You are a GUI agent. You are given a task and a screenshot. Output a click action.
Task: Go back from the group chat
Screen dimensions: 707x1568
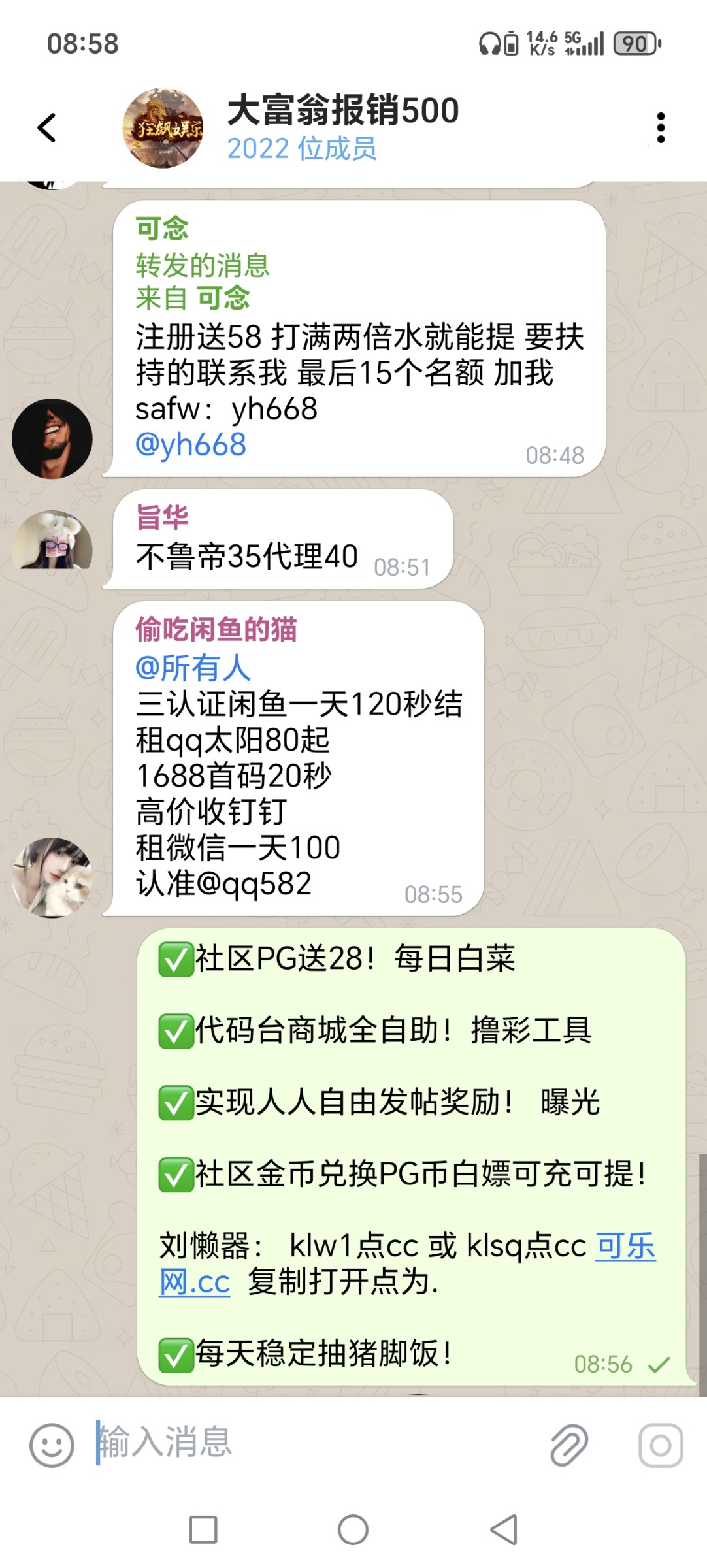click(x=47, y=128)
